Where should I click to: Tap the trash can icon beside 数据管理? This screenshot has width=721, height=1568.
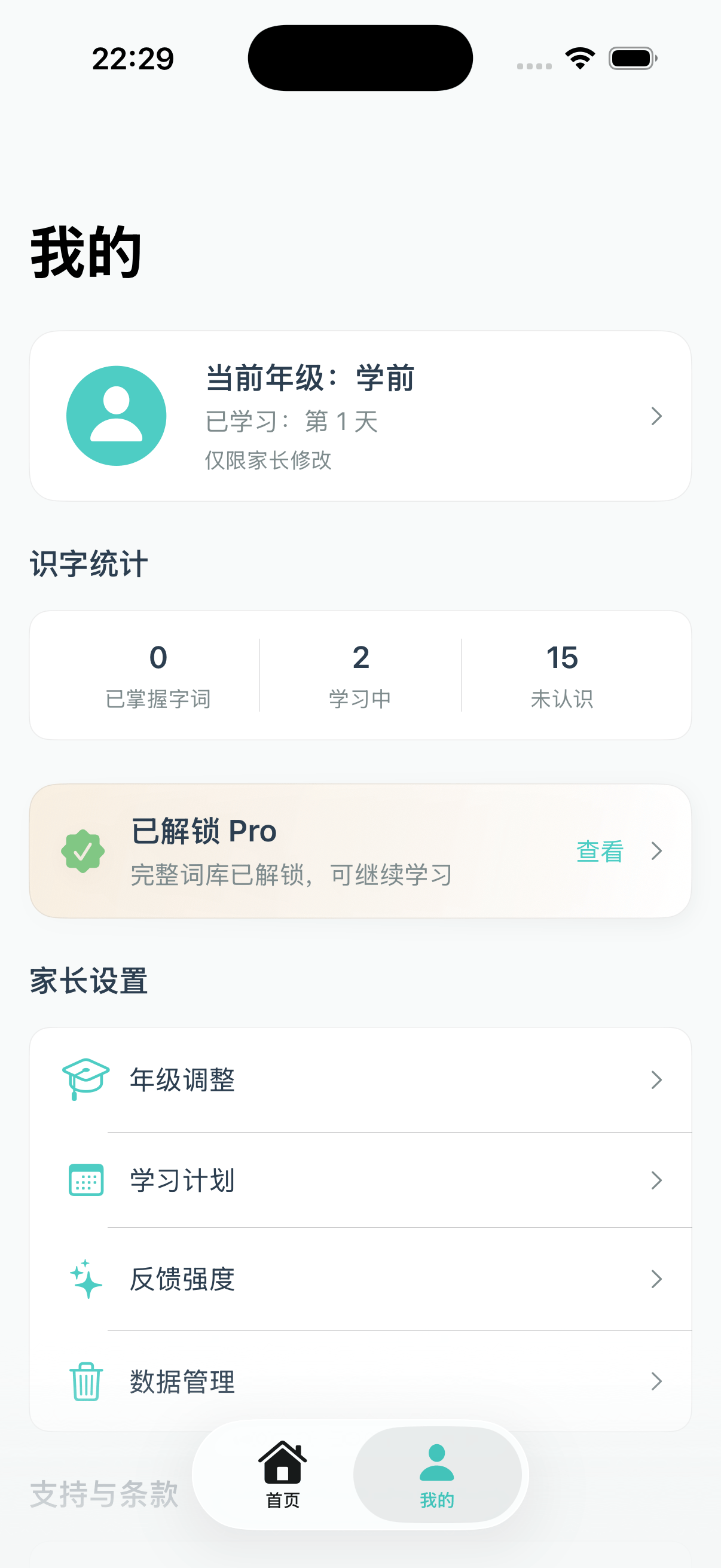(85, 1380)
